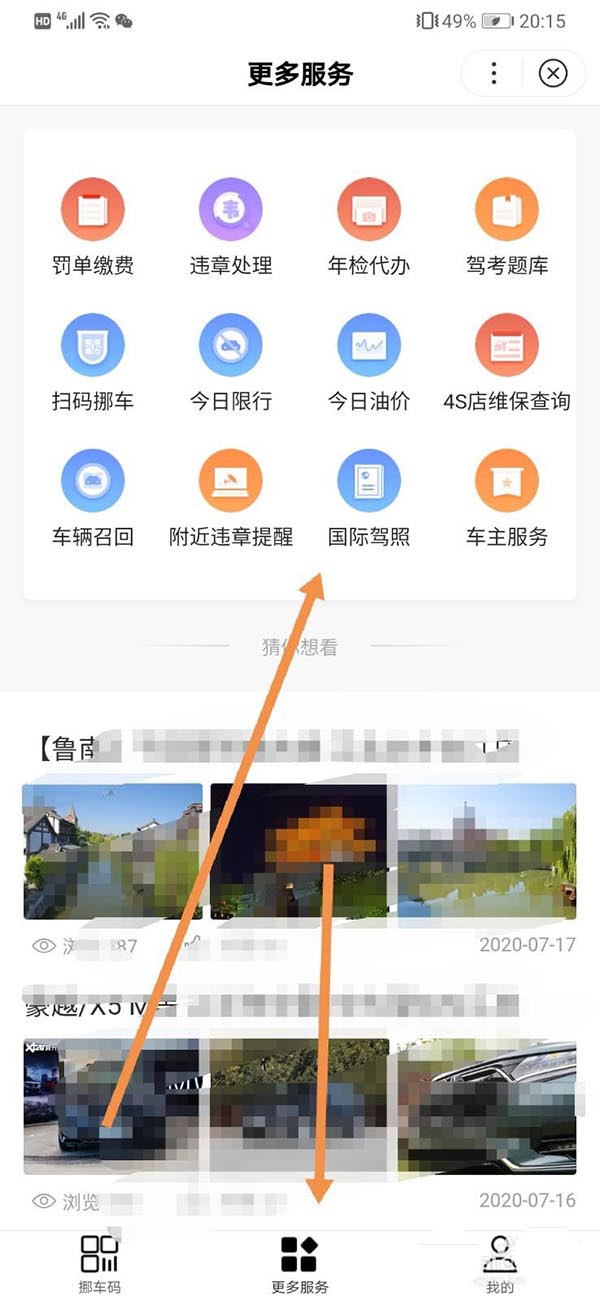Switch to the 挪车码 tab
The height and width of the screenshot is (1301, 600).
point(99,1265)
